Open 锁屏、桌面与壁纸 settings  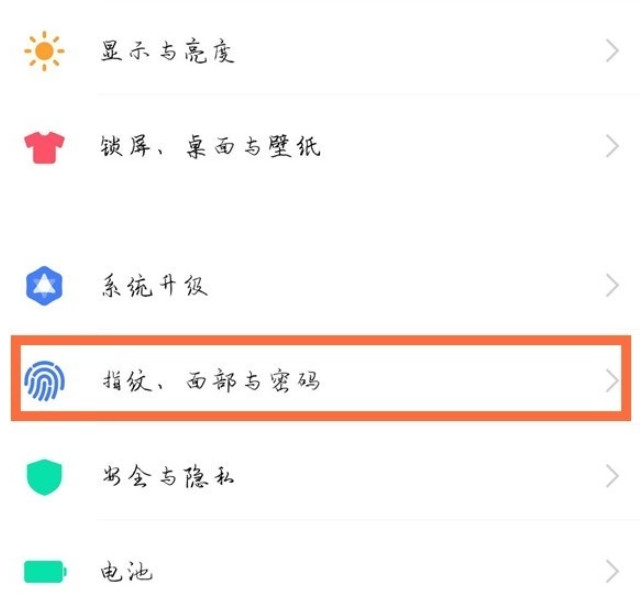210,148
